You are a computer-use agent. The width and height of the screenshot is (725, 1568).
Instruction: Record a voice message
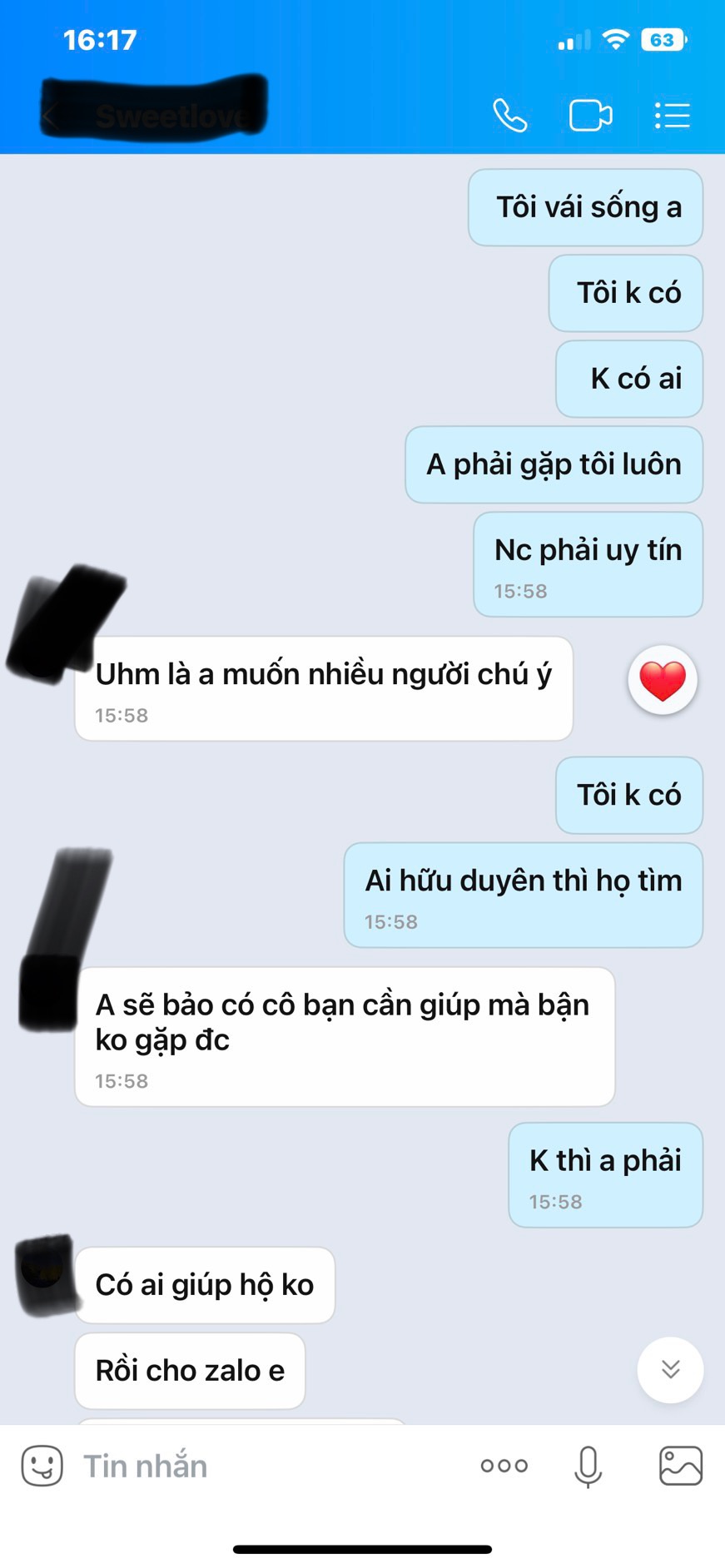click(588, 1466)
